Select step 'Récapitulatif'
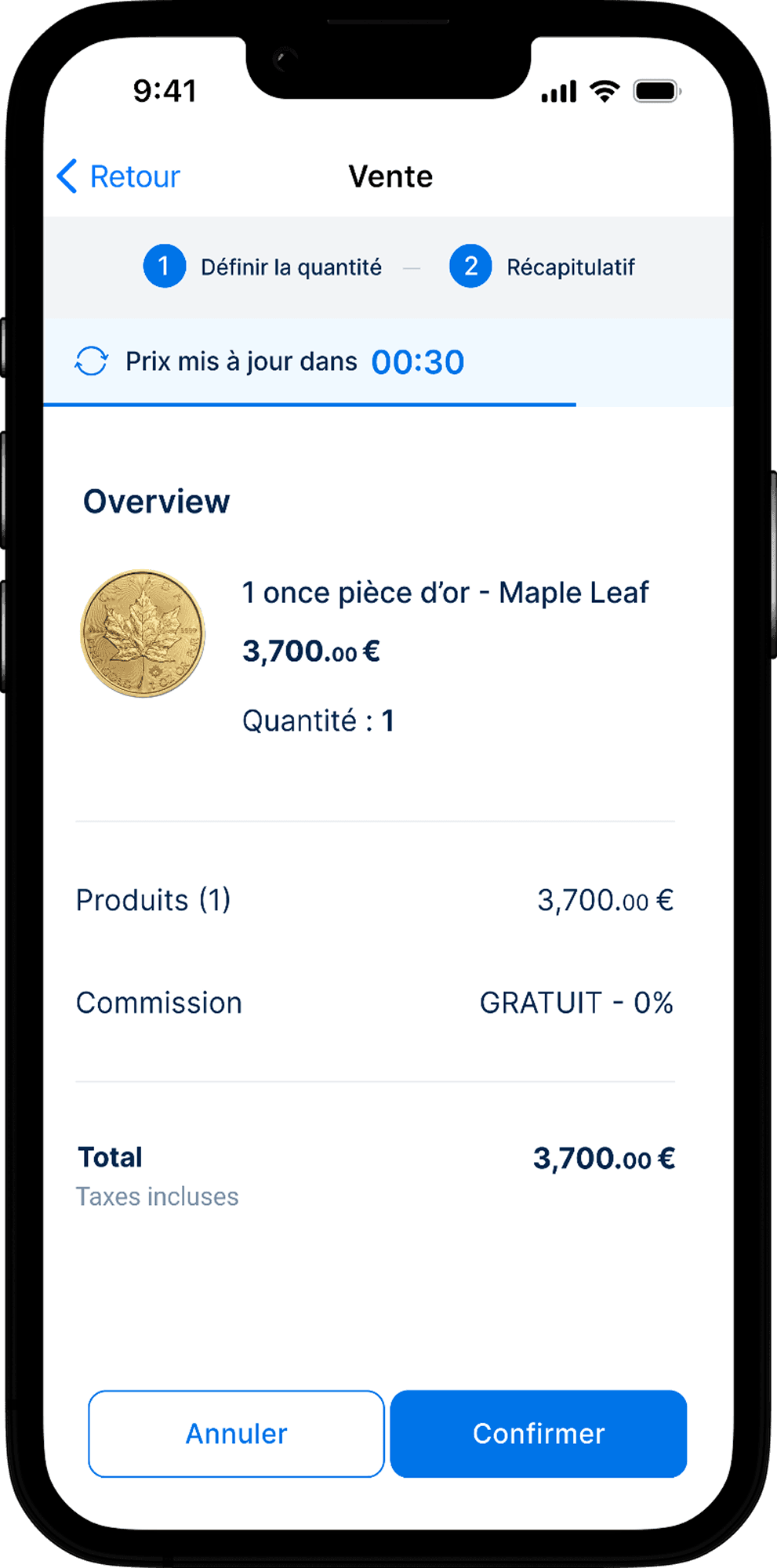The image size is (777, 1568). click(572, 267)
